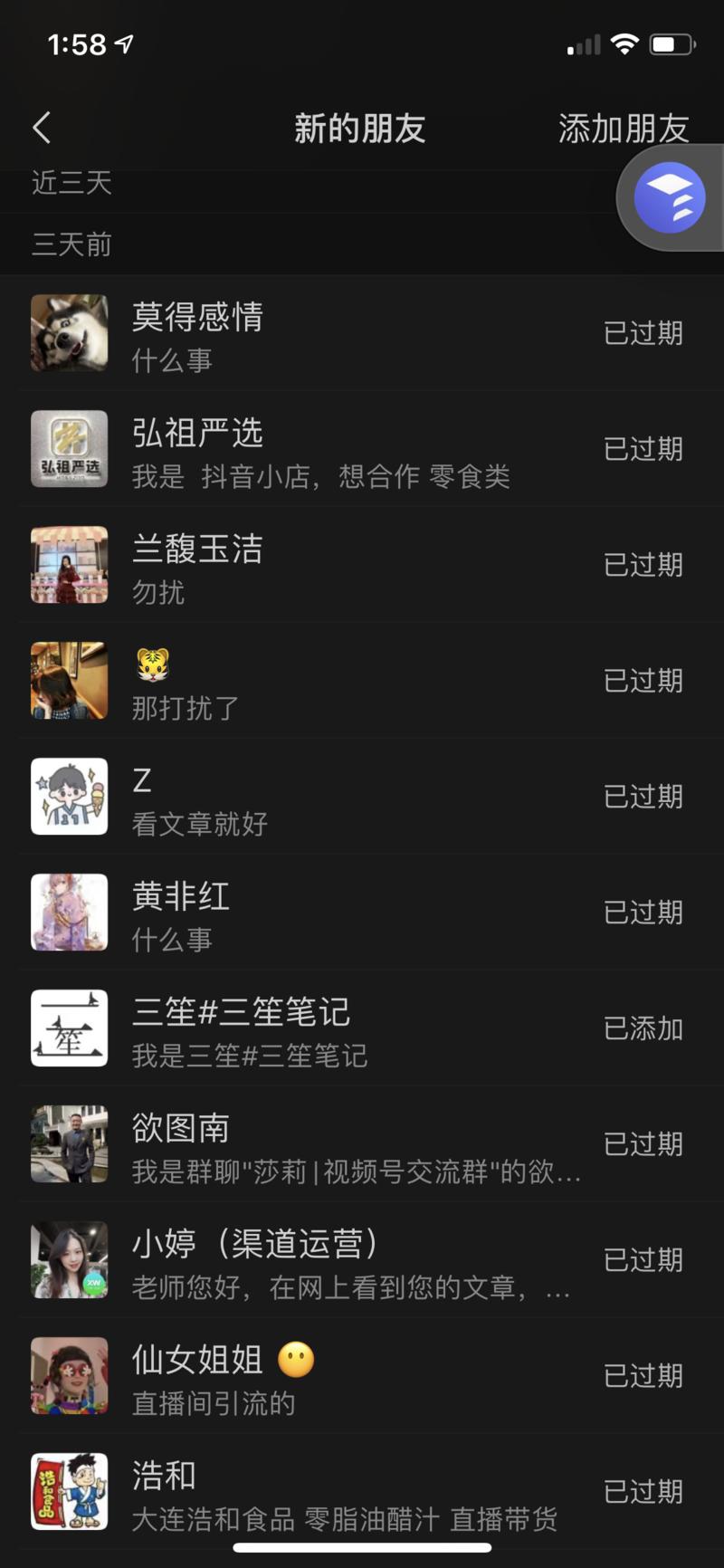Open 添加朋友 in the top right corner
Image resolution: width=724 pixels, height=1568 pixels.
624,129
